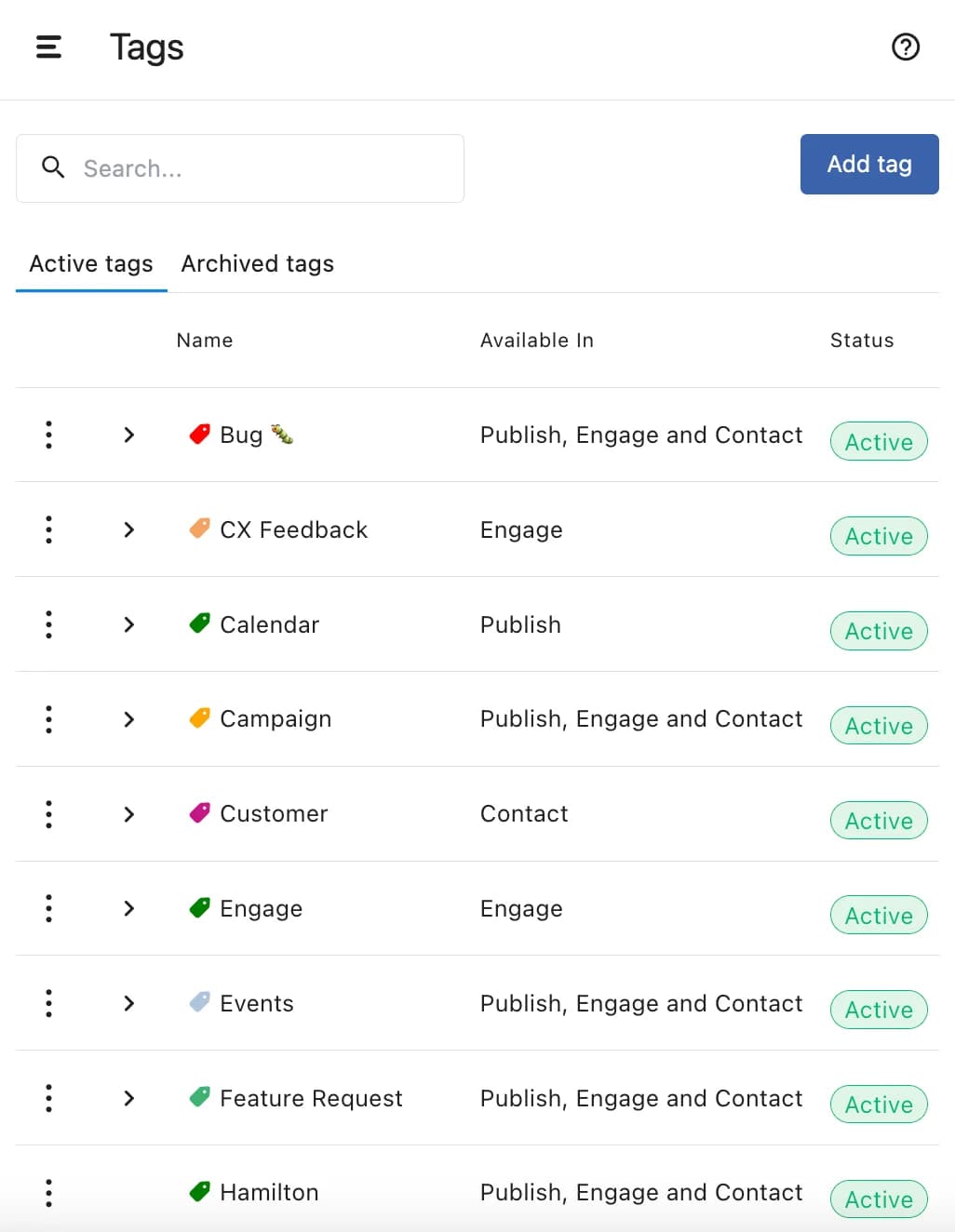Viewport: 955px width, 1232px height.
Task: Open the three-dot menu for Events tag
Action: point(48,1003)
